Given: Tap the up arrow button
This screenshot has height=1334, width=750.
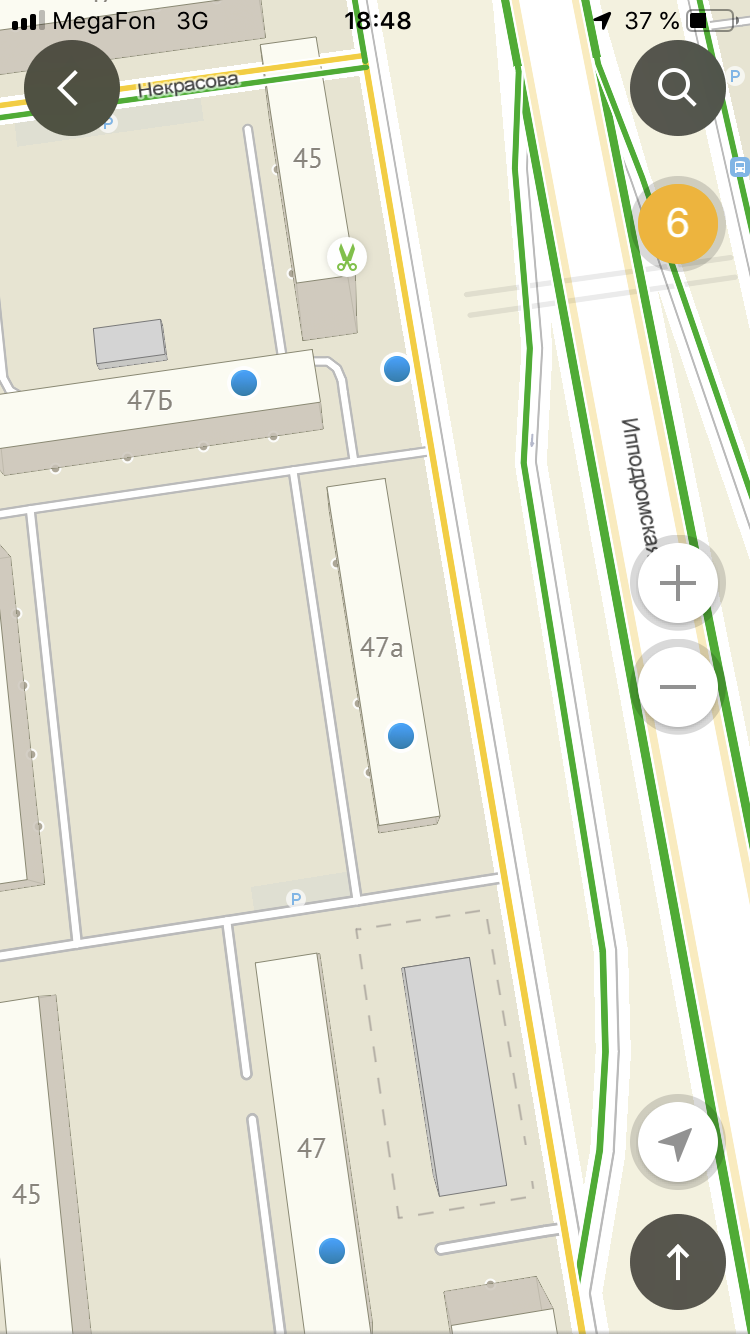Looking at the screenshot, I should 677,1262.
